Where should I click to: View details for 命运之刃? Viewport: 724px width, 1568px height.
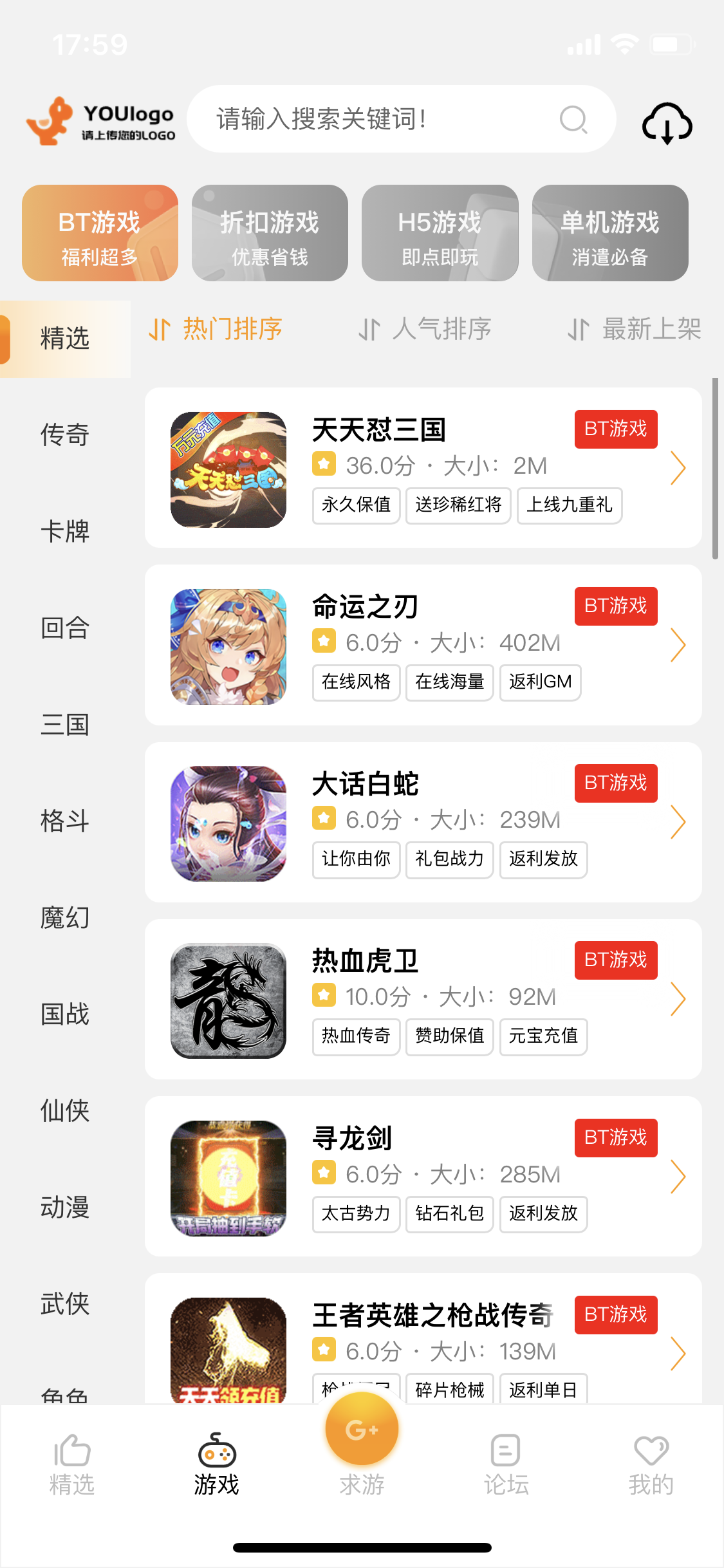coord(423,645)
